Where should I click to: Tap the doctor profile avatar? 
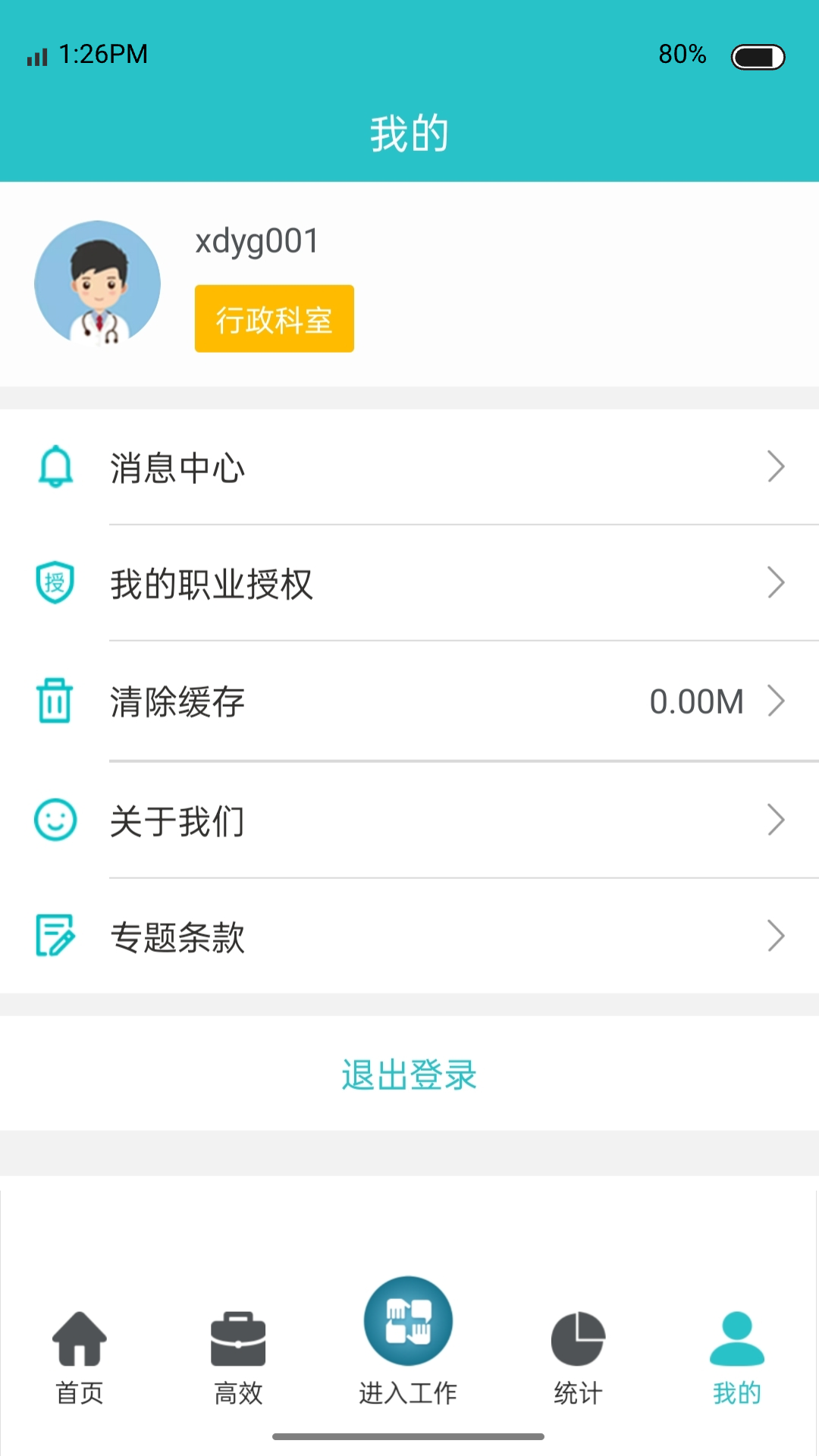tap(98, 284)
